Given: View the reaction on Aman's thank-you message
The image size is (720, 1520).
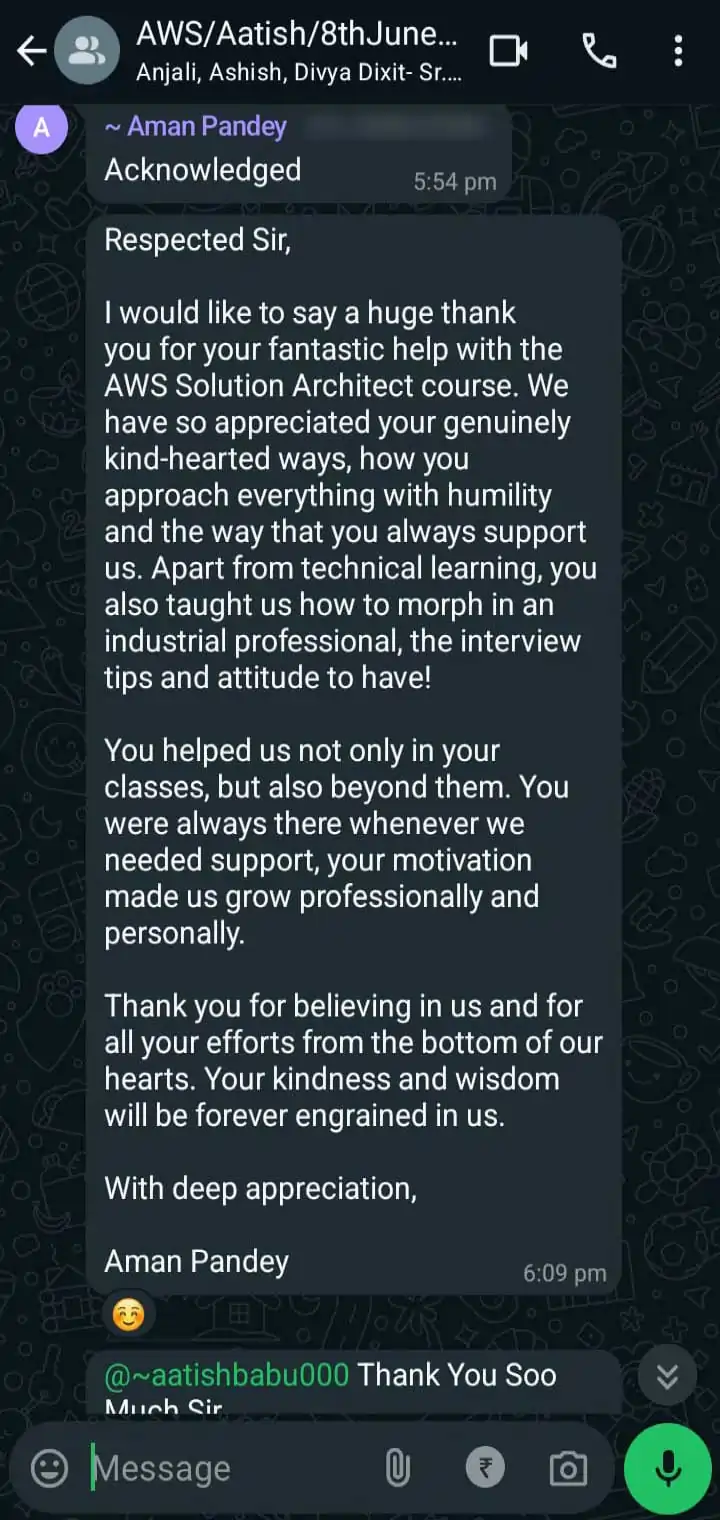Looking at the screenshot, I should [x=128, y=1313].
